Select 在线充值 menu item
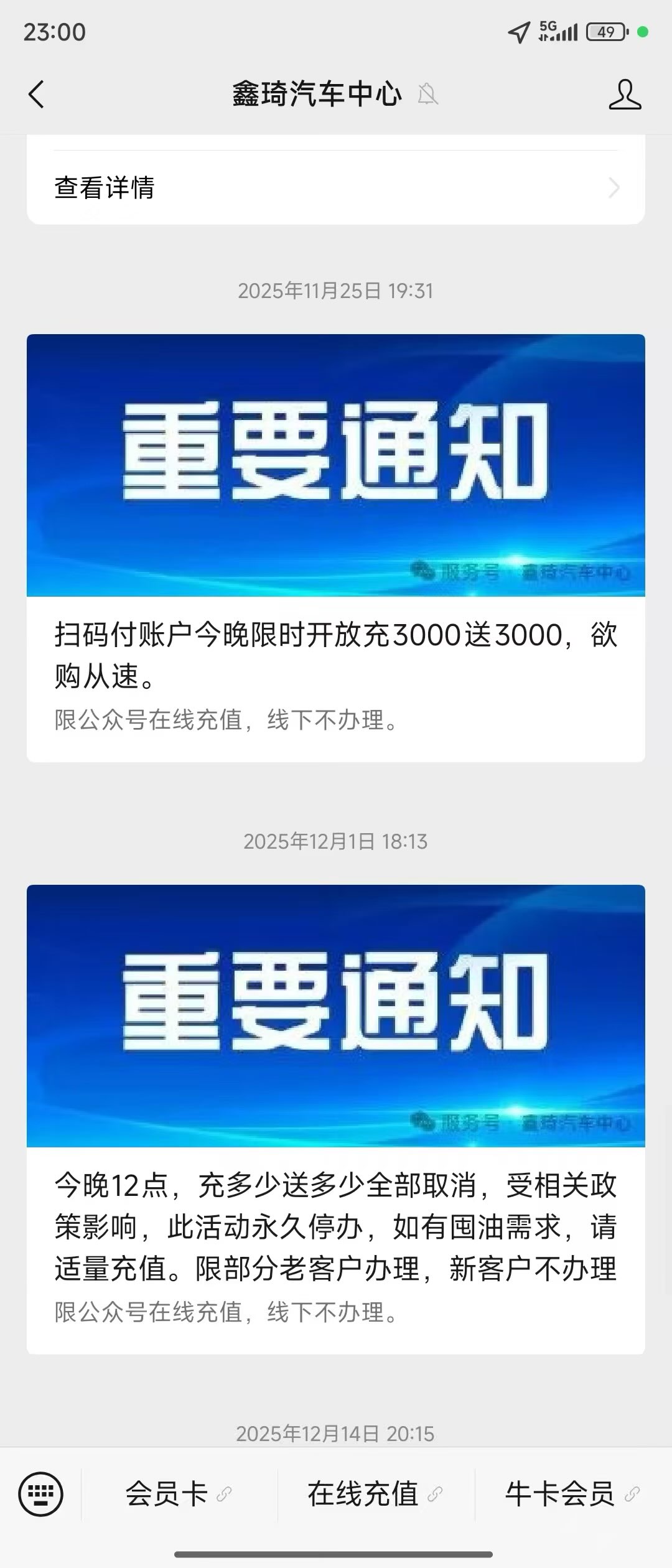 (375, 1494)
